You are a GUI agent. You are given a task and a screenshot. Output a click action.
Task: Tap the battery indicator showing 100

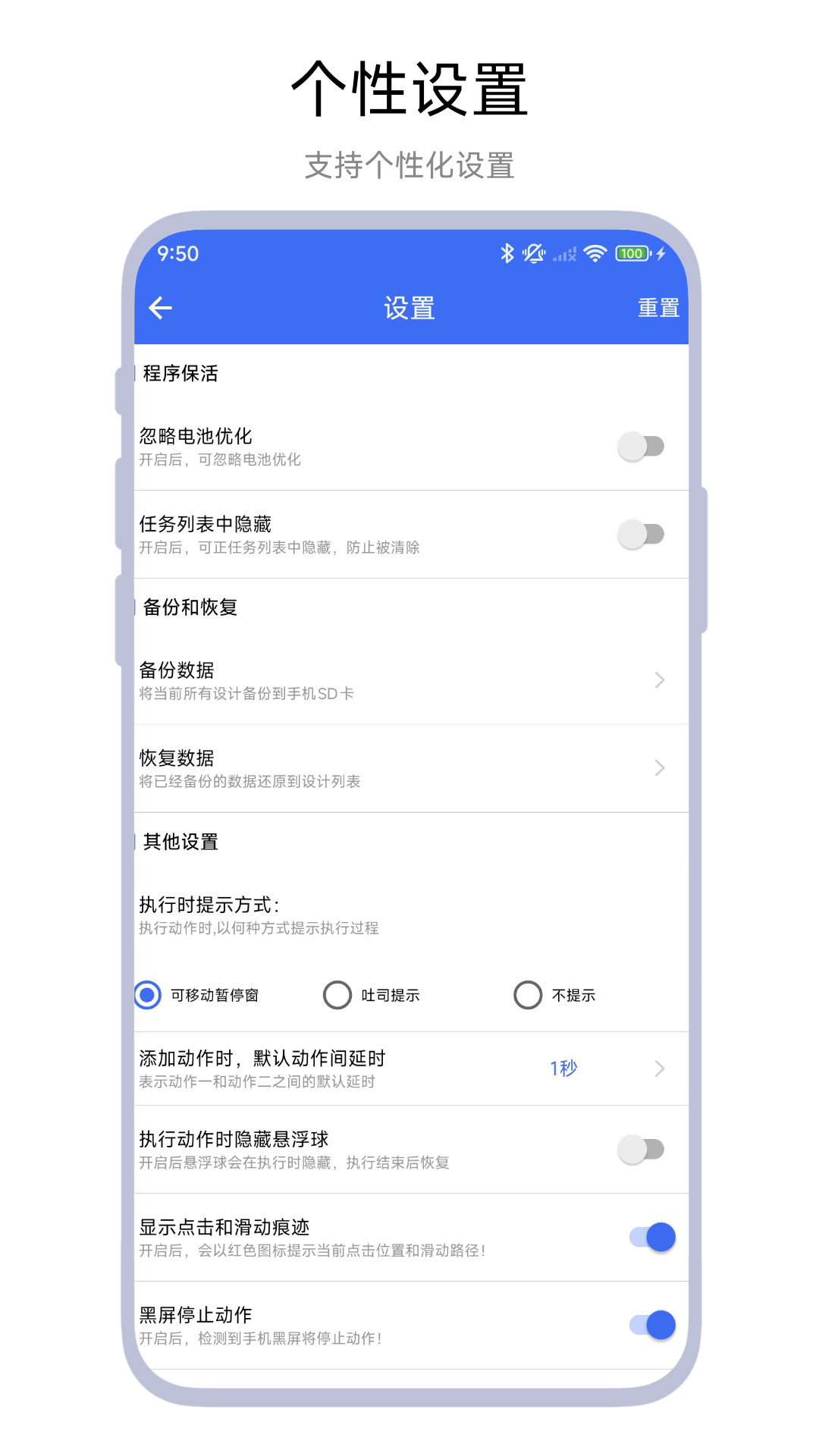click(x=632, y=253)
